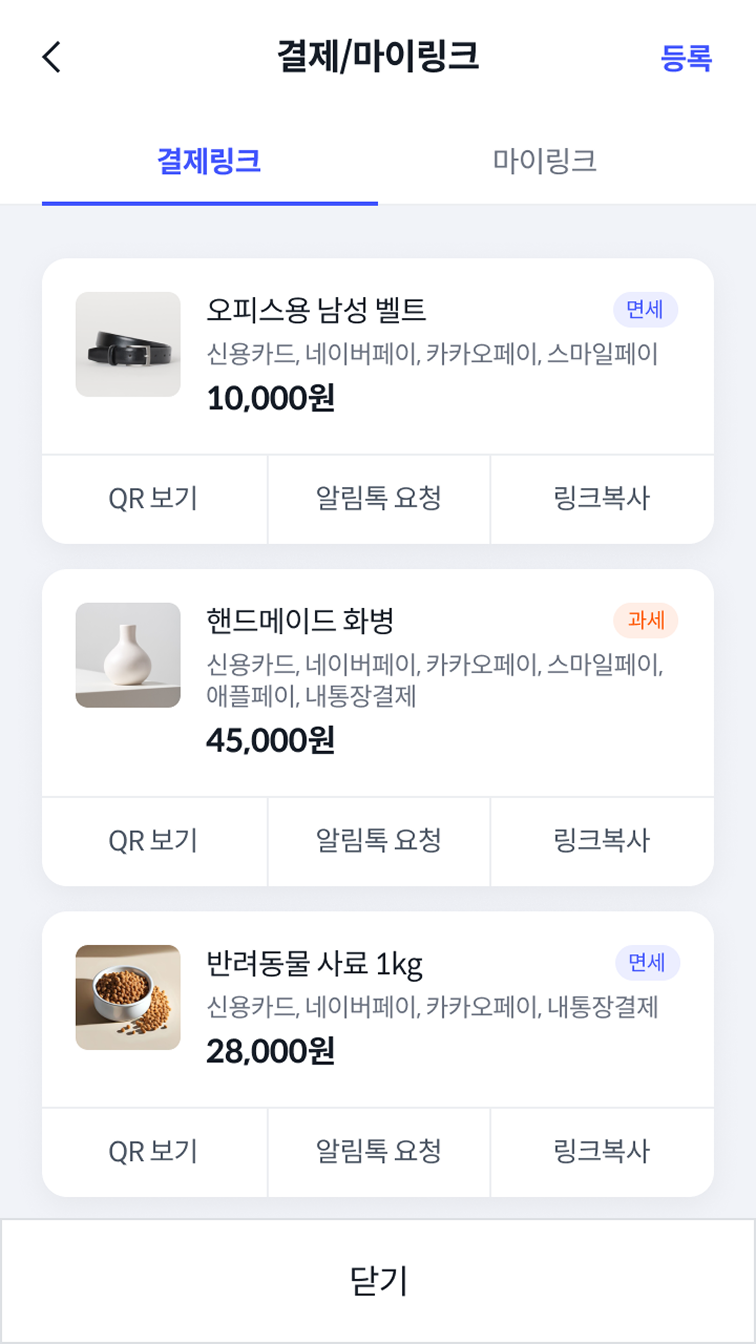The image size is (756, 1344).
Task: Open the pet food bowl thumbnail
Action: [128, 997]
